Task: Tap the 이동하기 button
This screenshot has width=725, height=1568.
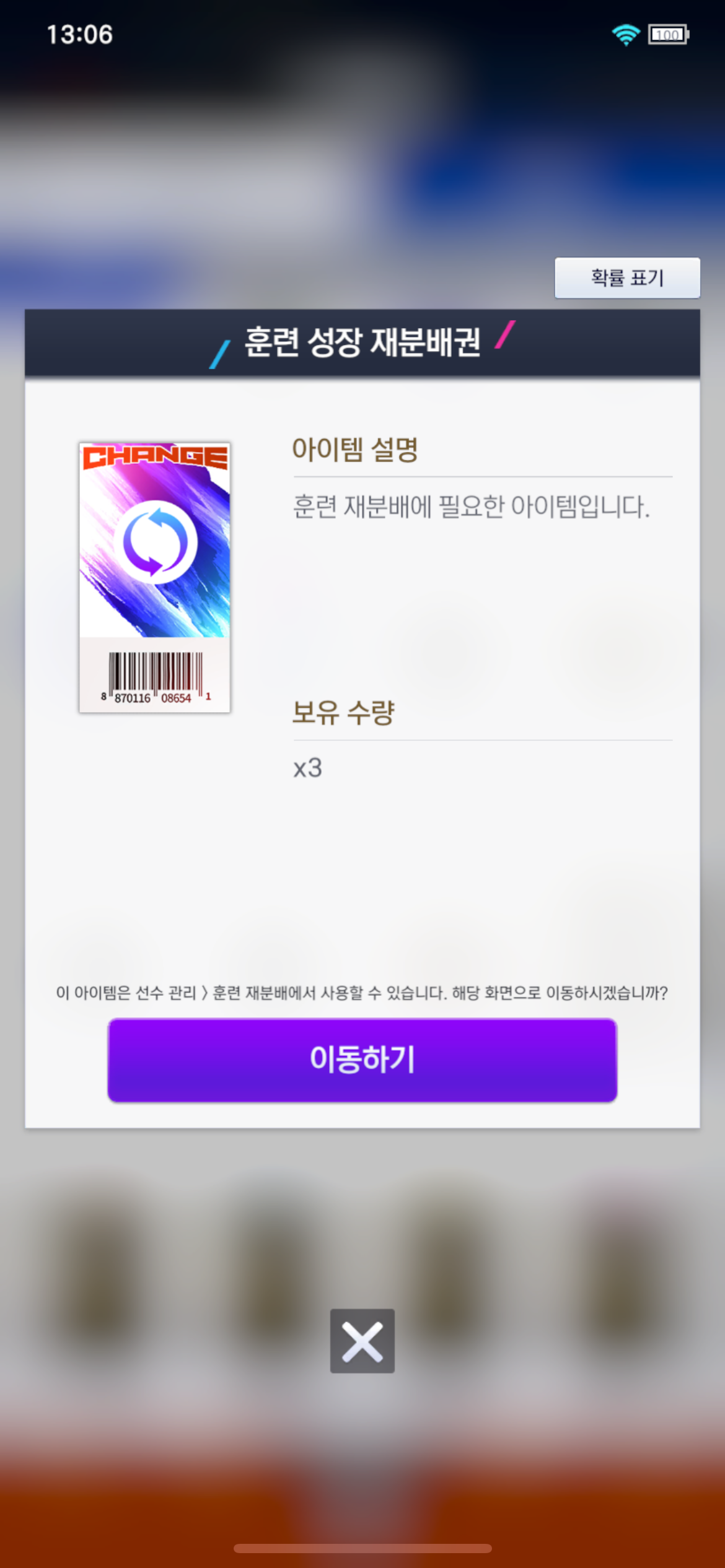Action: click(362, 1060)
